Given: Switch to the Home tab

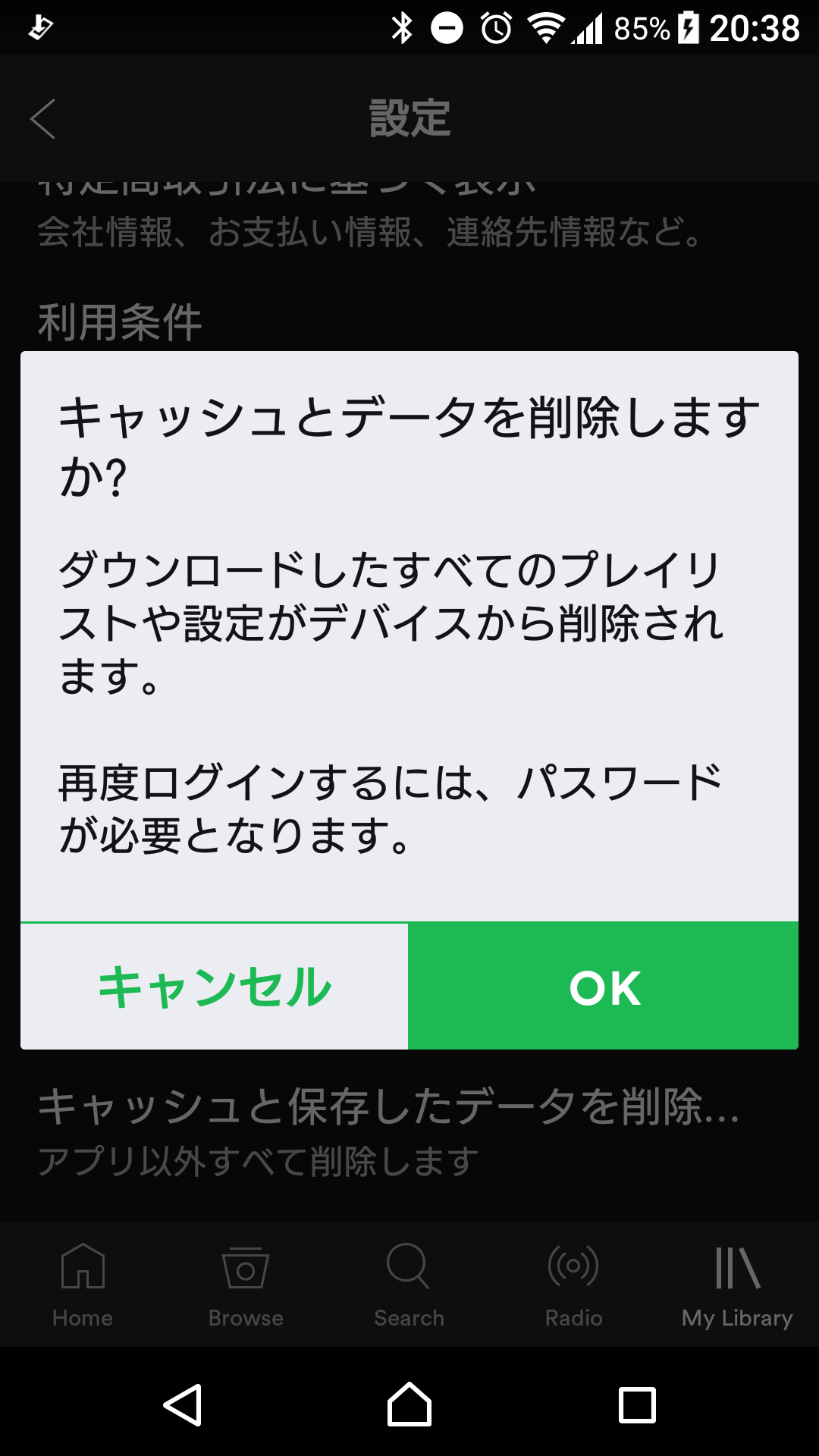Looking at the screenshot, I should coord(83,1285).
